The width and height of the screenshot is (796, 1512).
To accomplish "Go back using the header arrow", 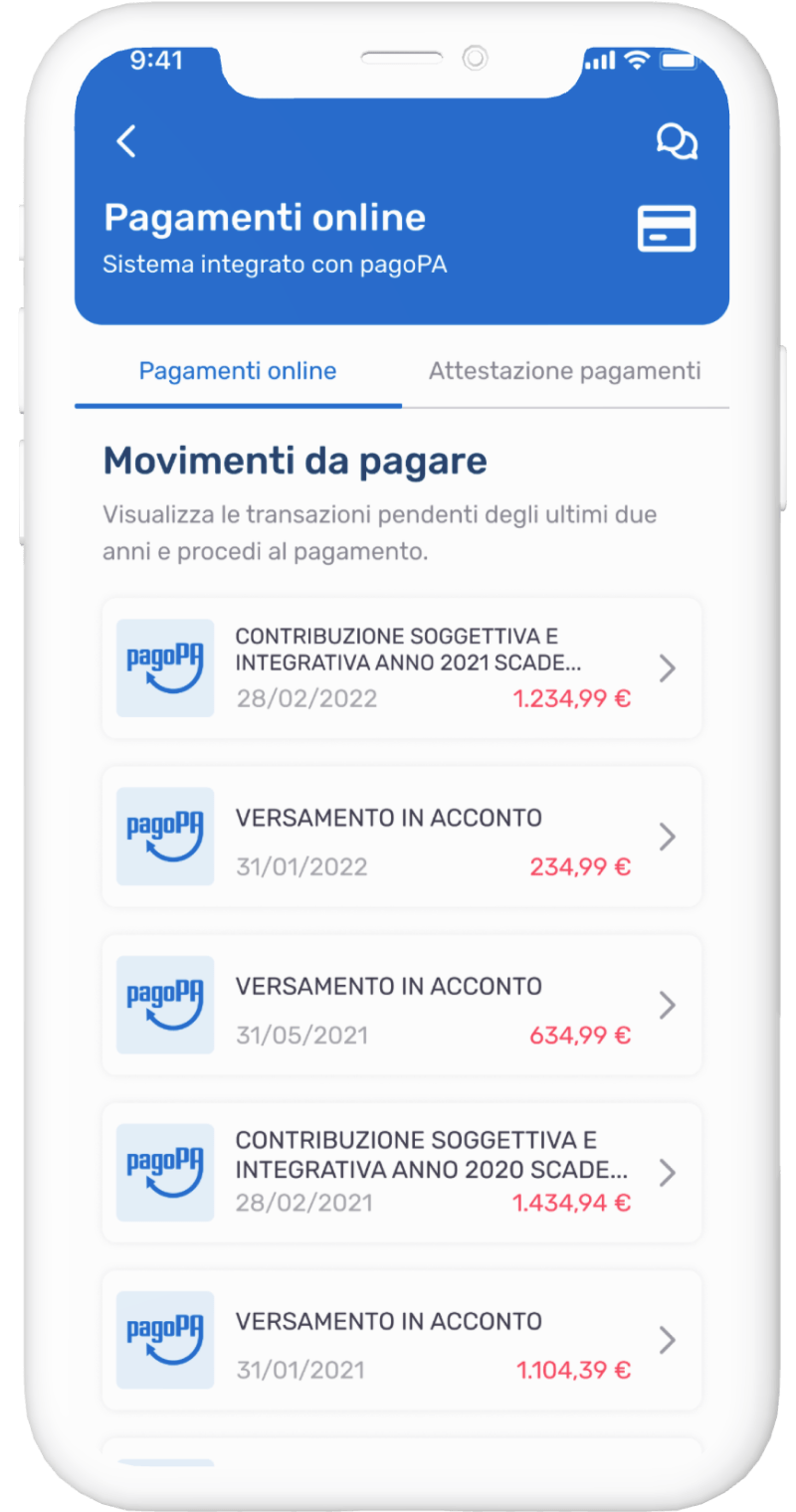I will coord(126,142).
